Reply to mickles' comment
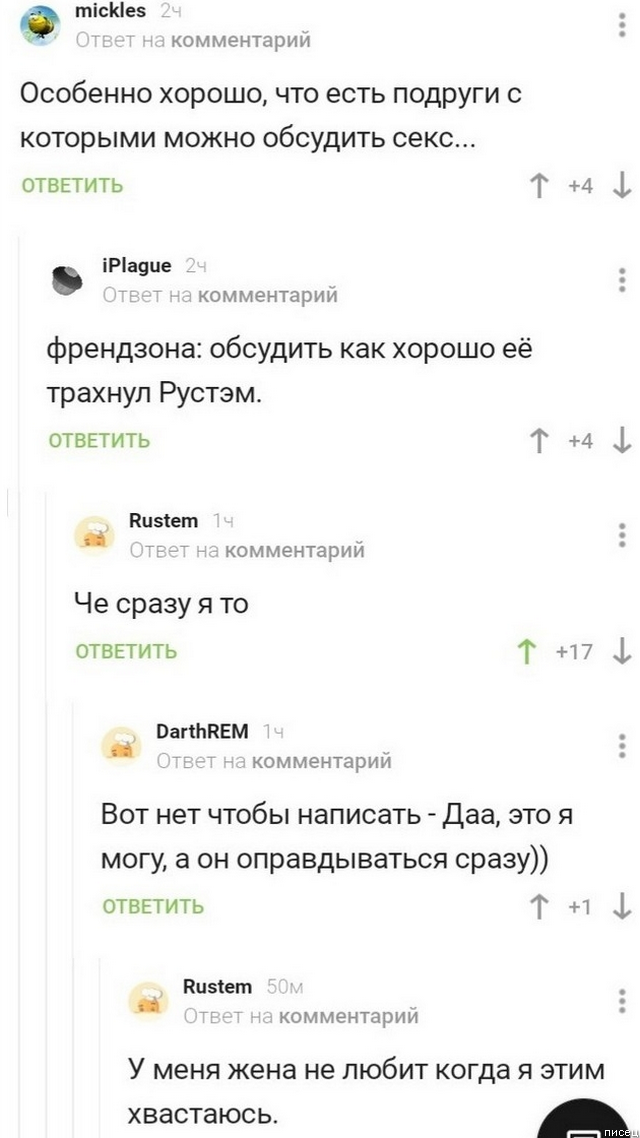Screen dimensions: 640x1138 [72, 185]
